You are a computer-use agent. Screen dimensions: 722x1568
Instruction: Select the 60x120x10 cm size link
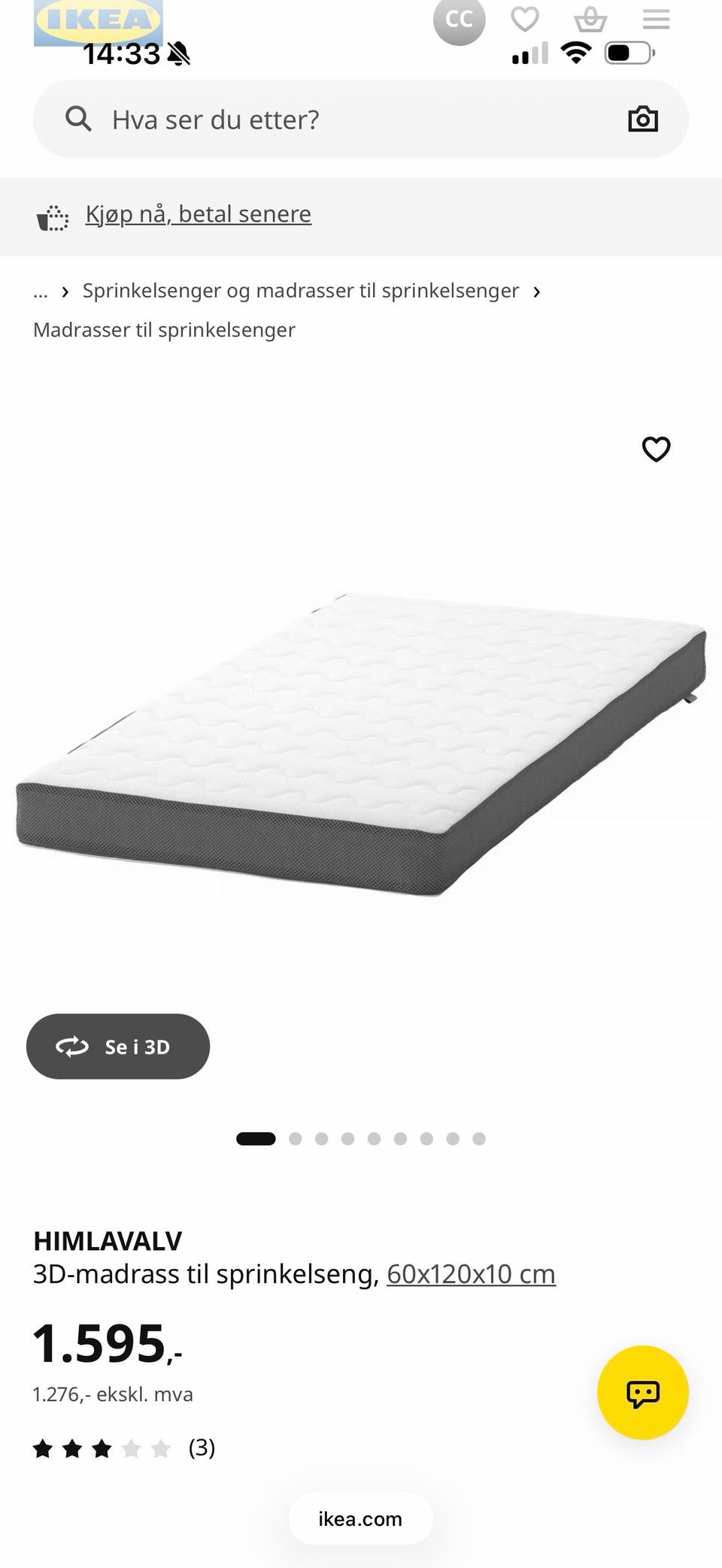pos(471,1275)
